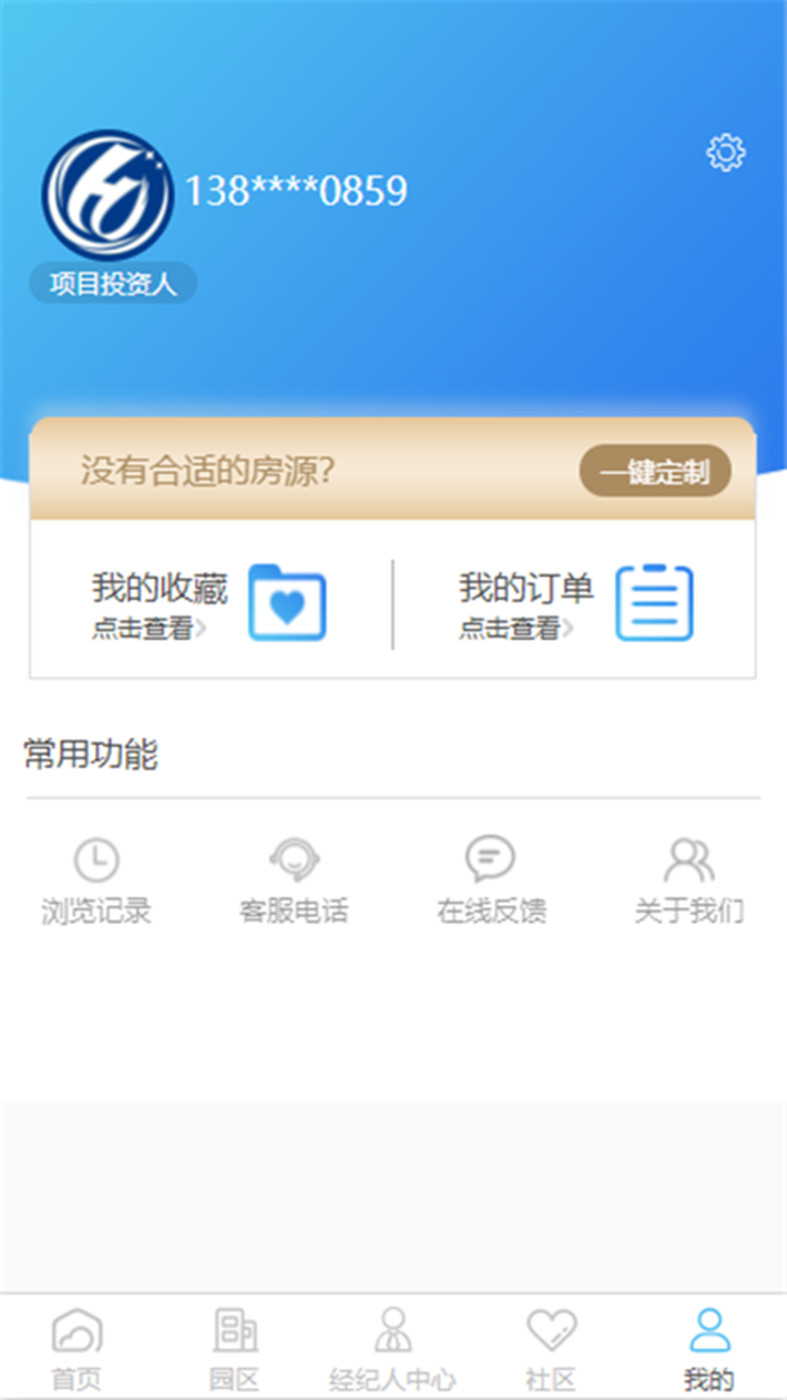This screenshot has height=1400, width=787.
Task: Switch to the 社区 tab
Action: tap(551, 1349)
